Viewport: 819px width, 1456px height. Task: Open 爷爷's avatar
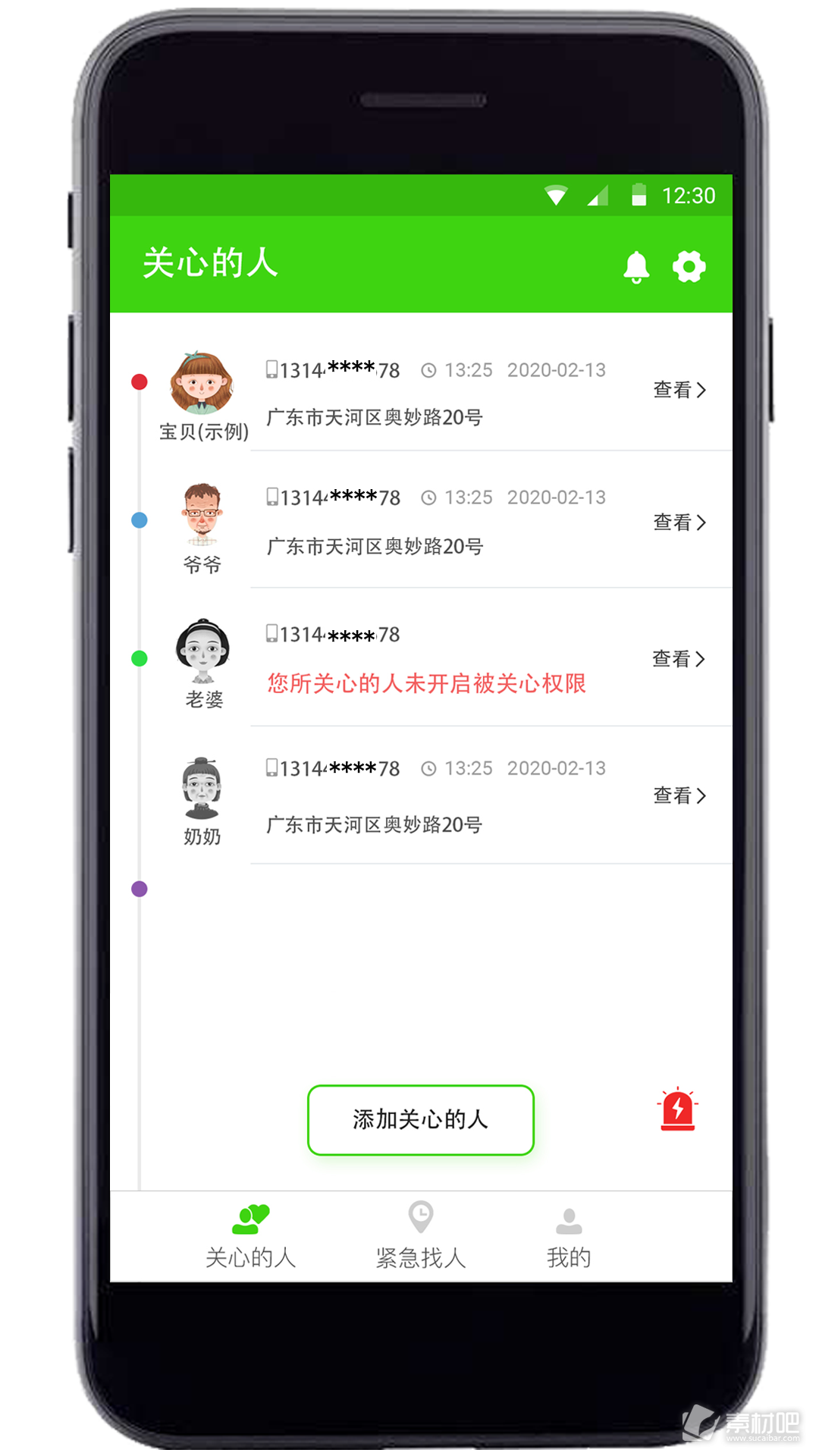202,514
